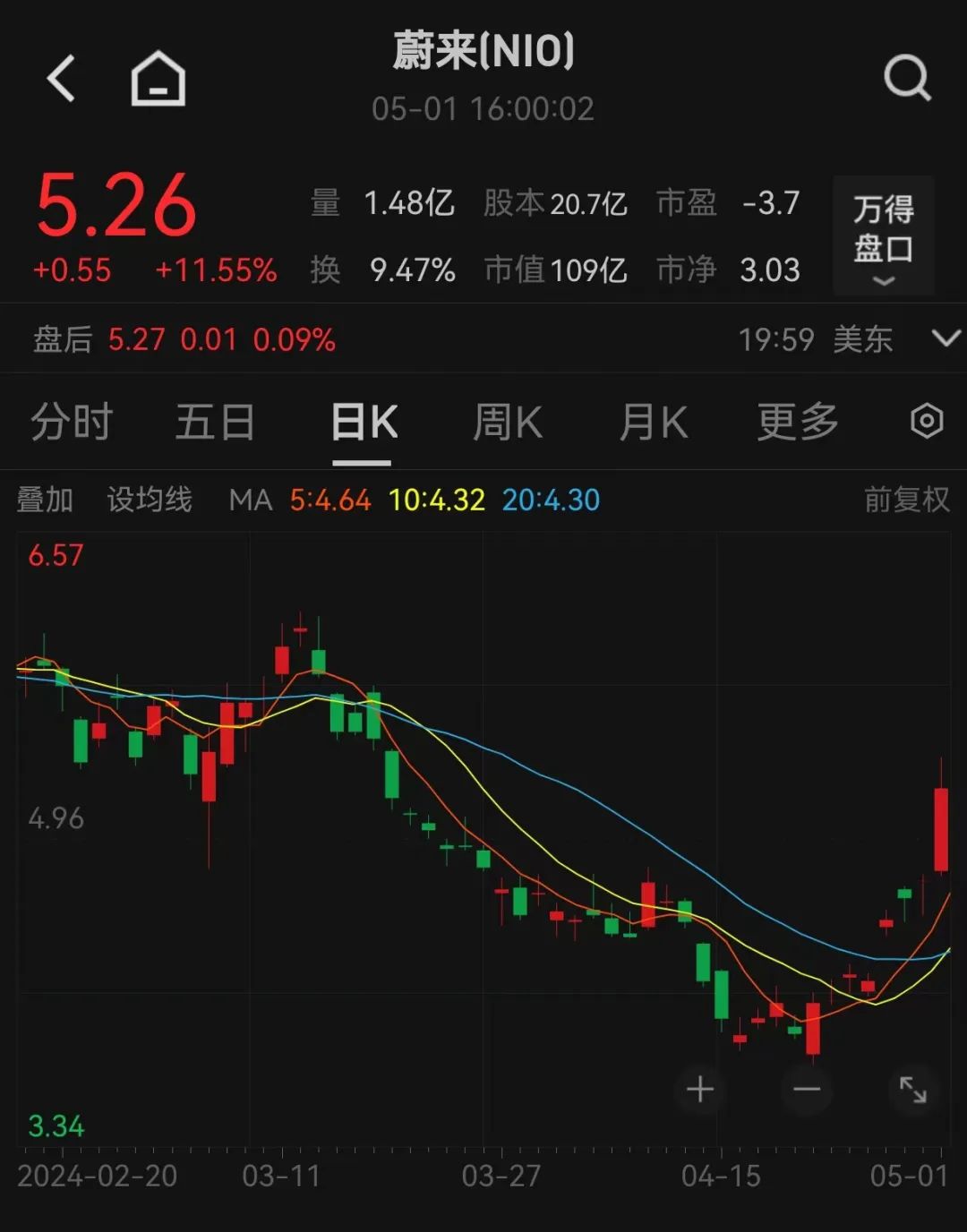967x1232 pixels.
Task: Select the 日K chart tab
Action: 363,422
